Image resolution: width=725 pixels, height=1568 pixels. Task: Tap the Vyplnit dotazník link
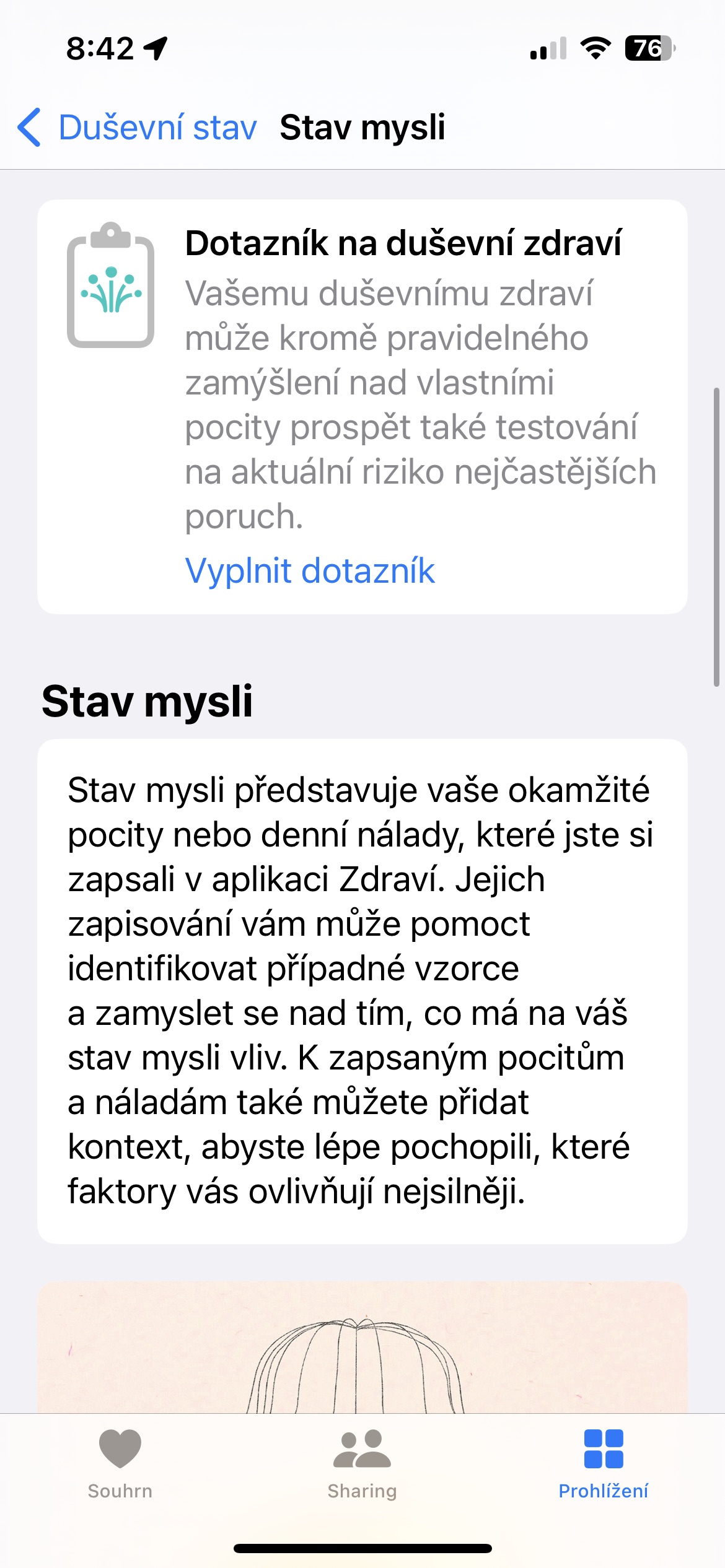[310, 570]
